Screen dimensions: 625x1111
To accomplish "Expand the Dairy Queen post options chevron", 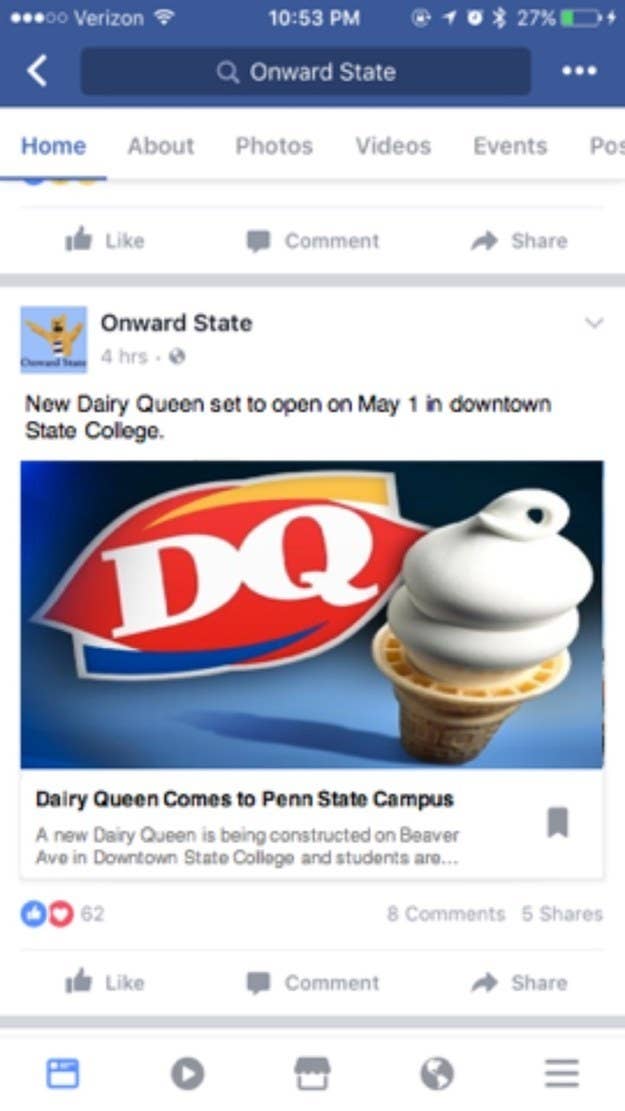I will tap(594, 324).
